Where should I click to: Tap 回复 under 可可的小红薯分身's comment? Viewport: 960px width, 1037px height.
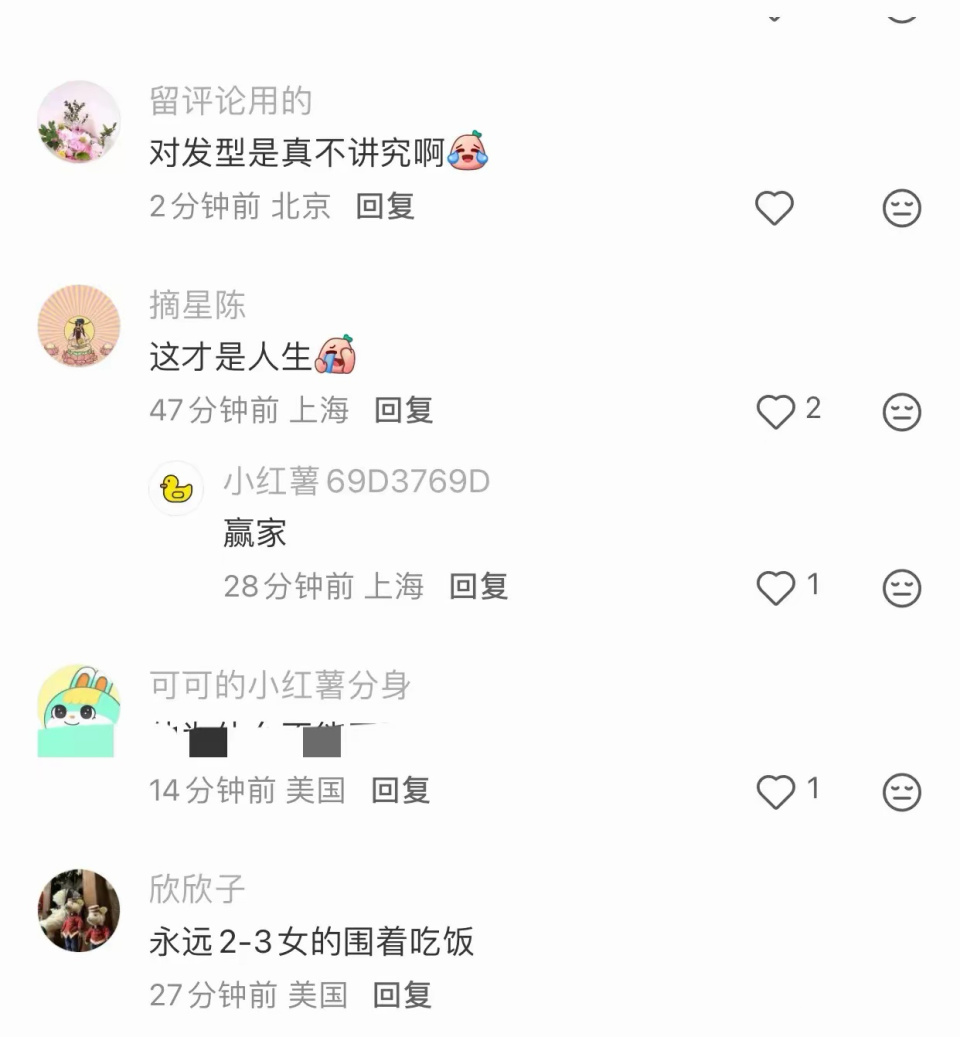coord(401,791)
